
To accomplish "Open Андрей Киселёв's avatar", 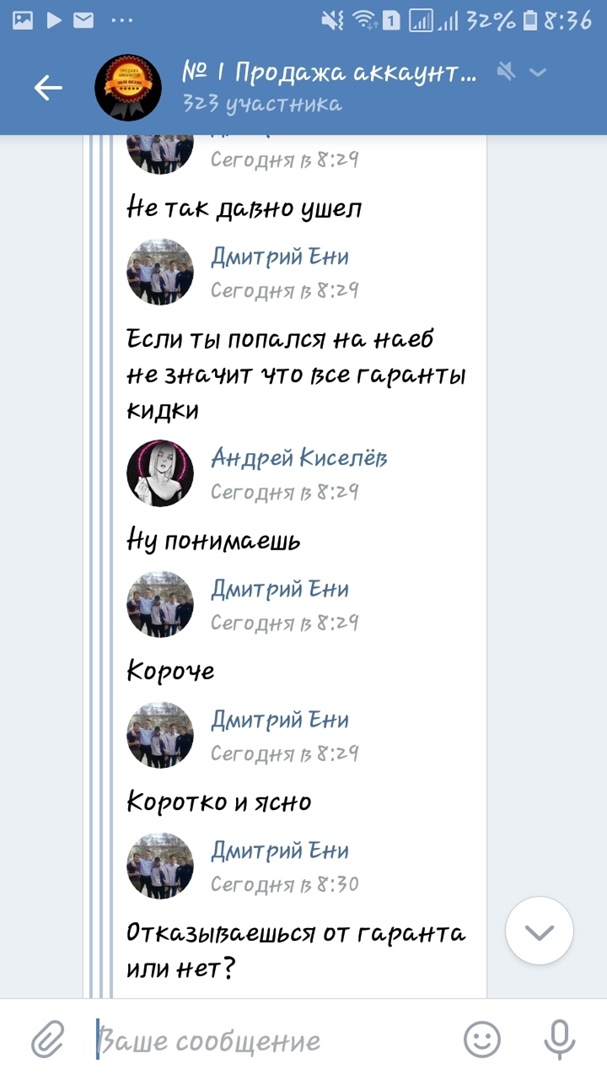I will pyautogui.click(x=160, y=473).
